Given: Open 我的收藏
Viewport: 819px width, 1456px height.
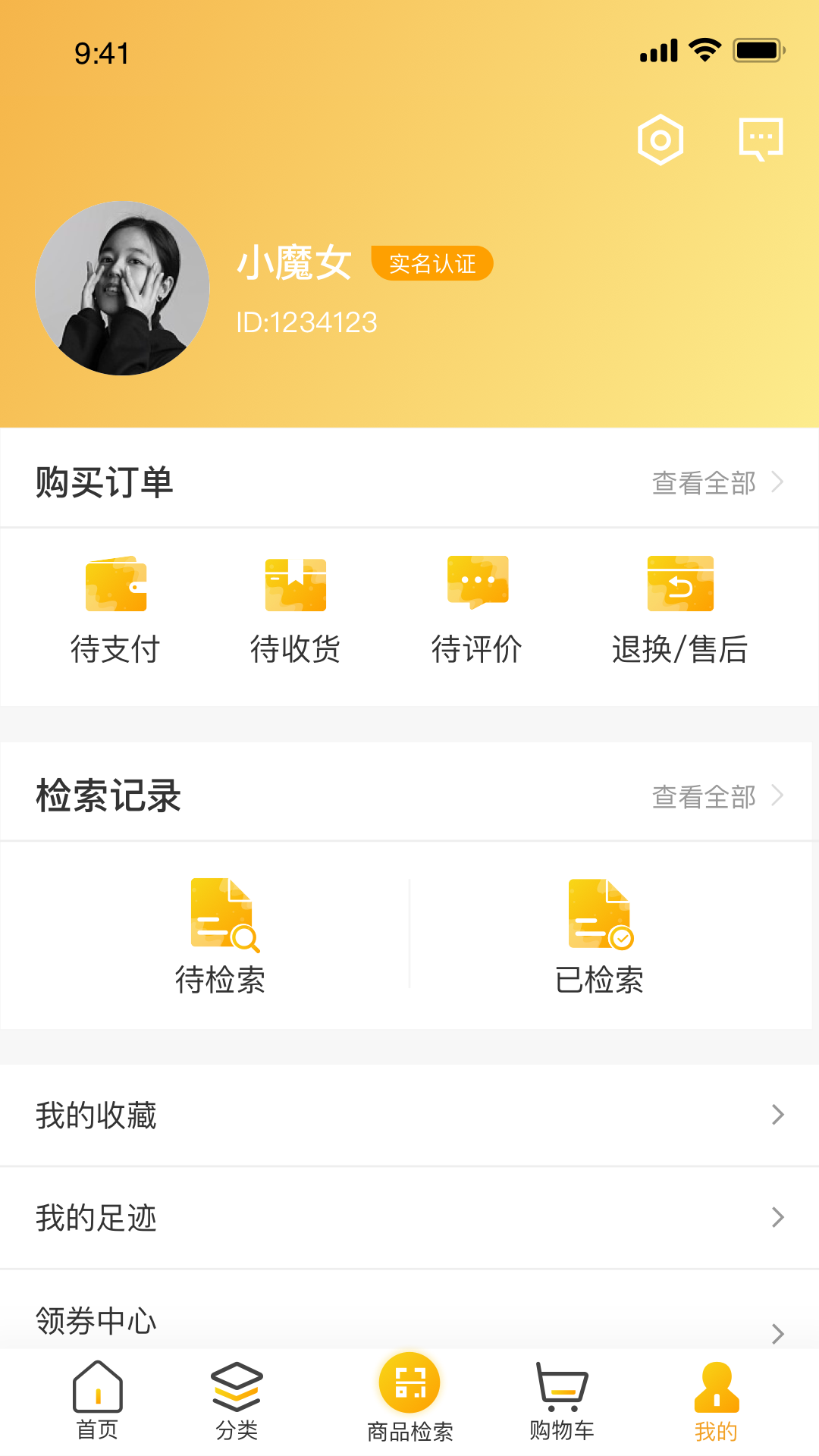Looking at the screenshot, I should pyautogui.click(x=409, y=1116).
